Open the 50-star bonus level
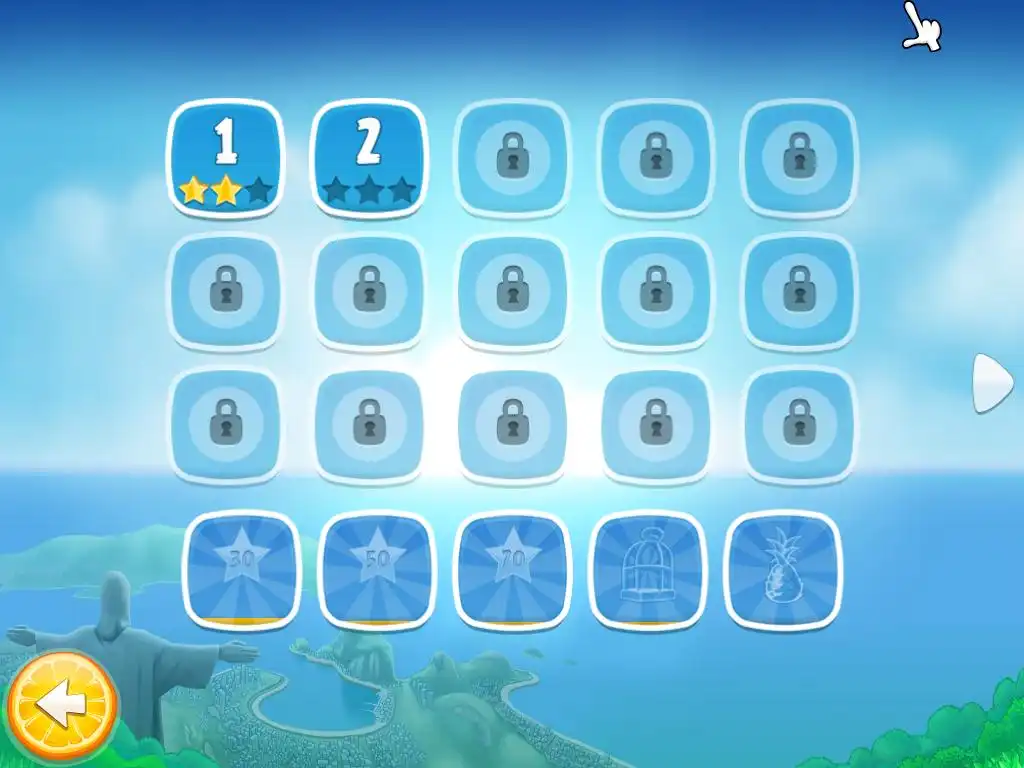This screenshot has height=768, width=1024. (x=377, y=570)
